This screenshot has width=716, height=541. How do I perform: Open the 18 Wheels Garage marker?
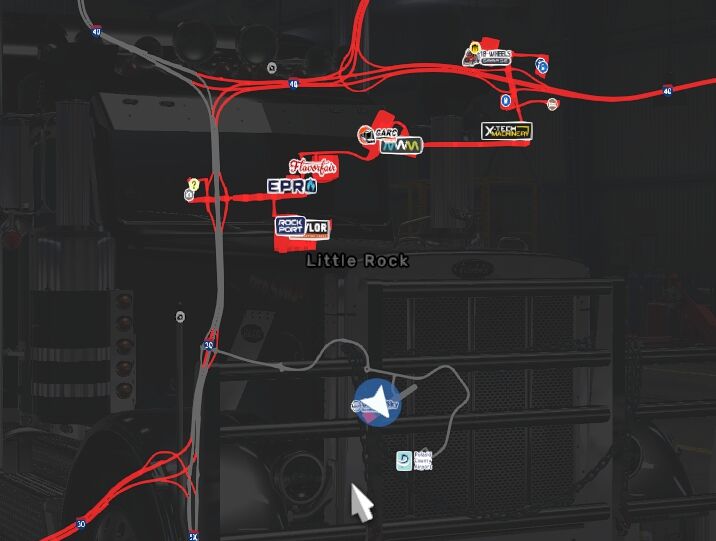click(486, 56)
